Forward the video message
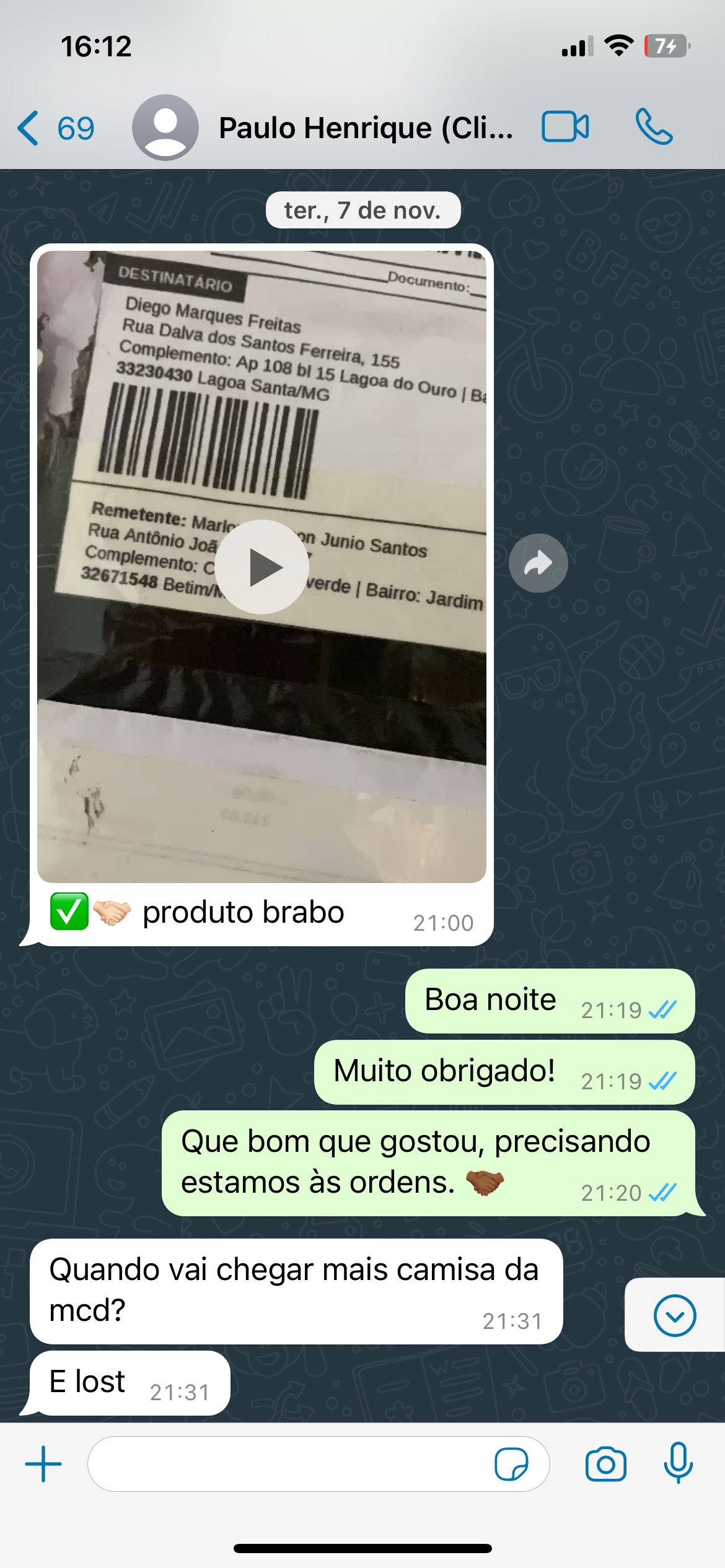This screenshot has width=725, height=1568. [538, 563]
